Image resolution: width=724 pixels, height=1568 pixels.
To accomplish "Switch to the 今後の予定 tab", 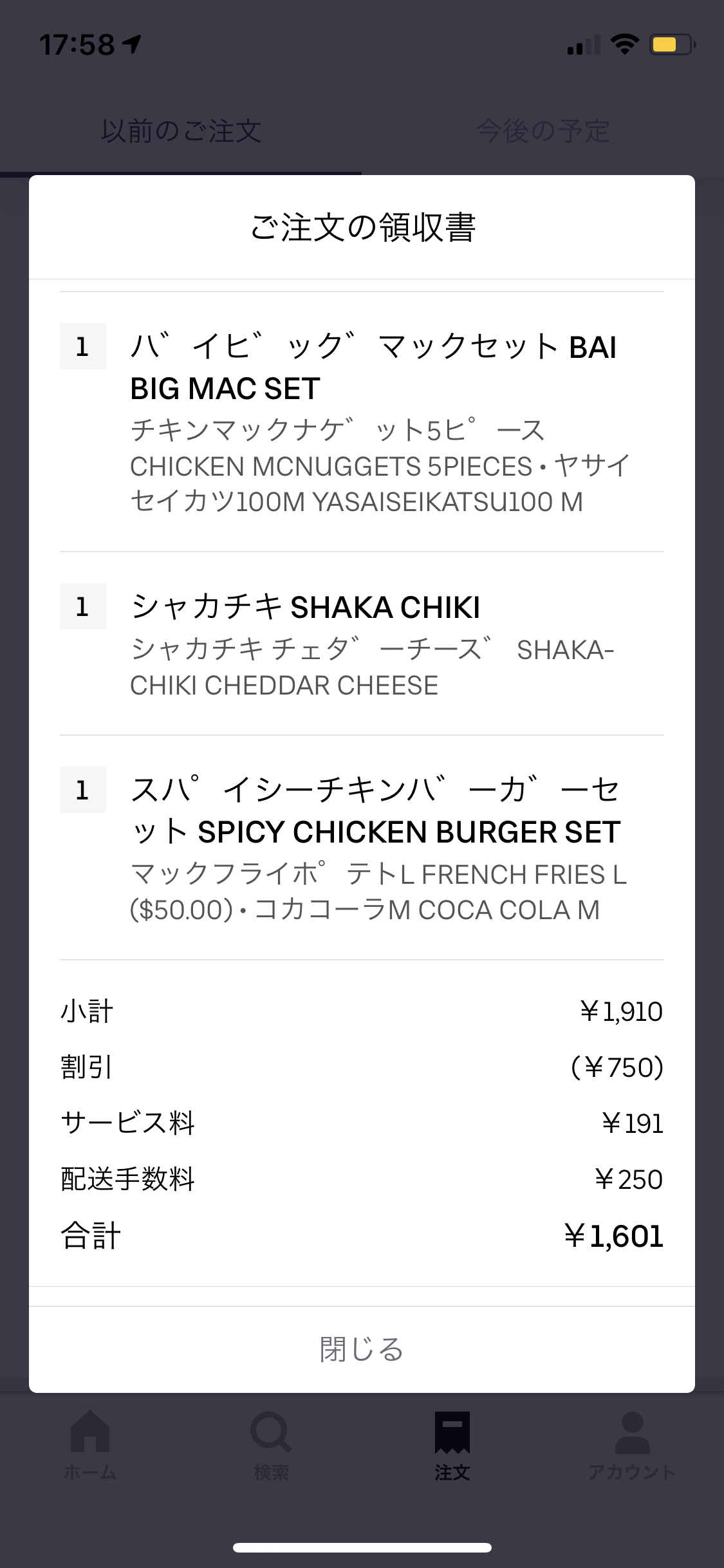I will pyautogui.click(x=543, y=131).
